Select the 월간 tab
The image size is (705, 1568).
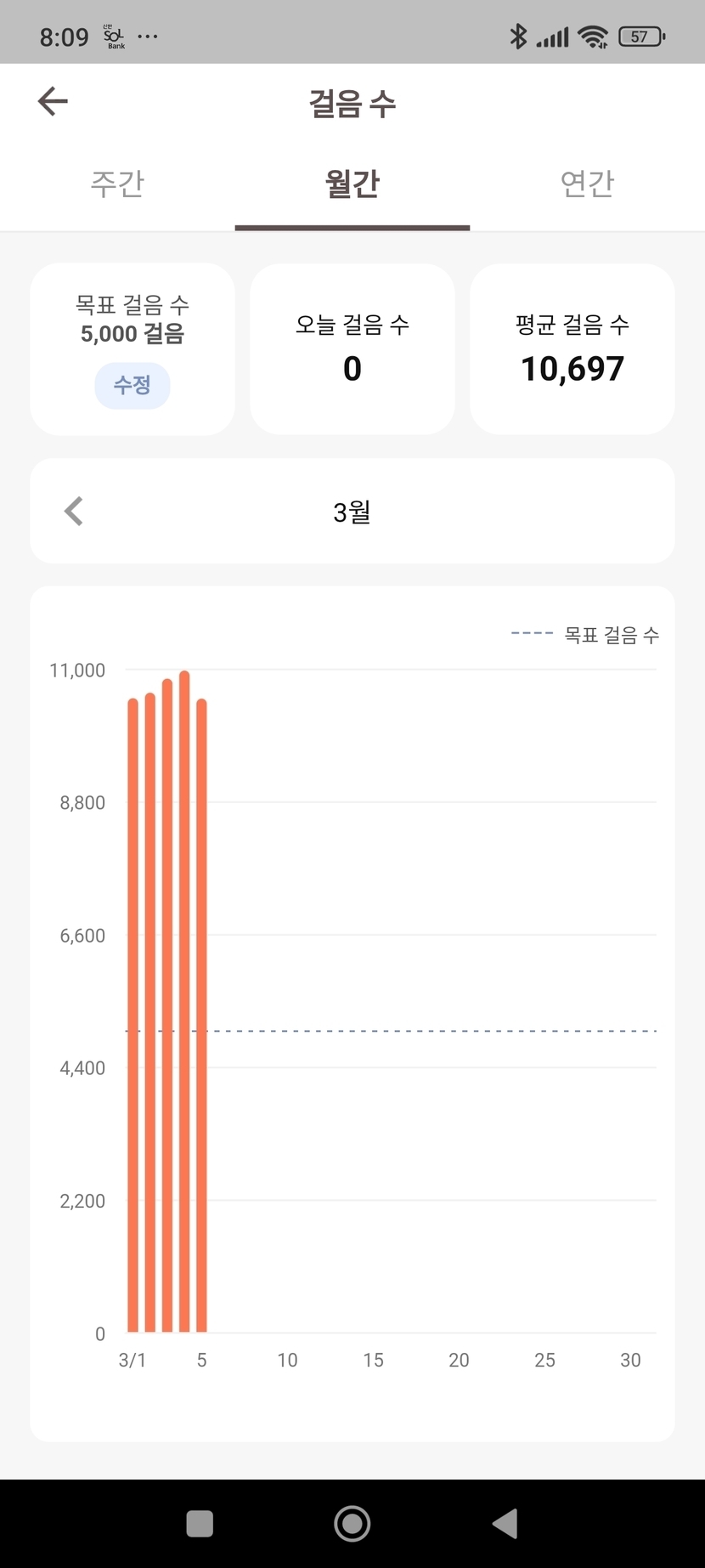(x=352, y=184)
